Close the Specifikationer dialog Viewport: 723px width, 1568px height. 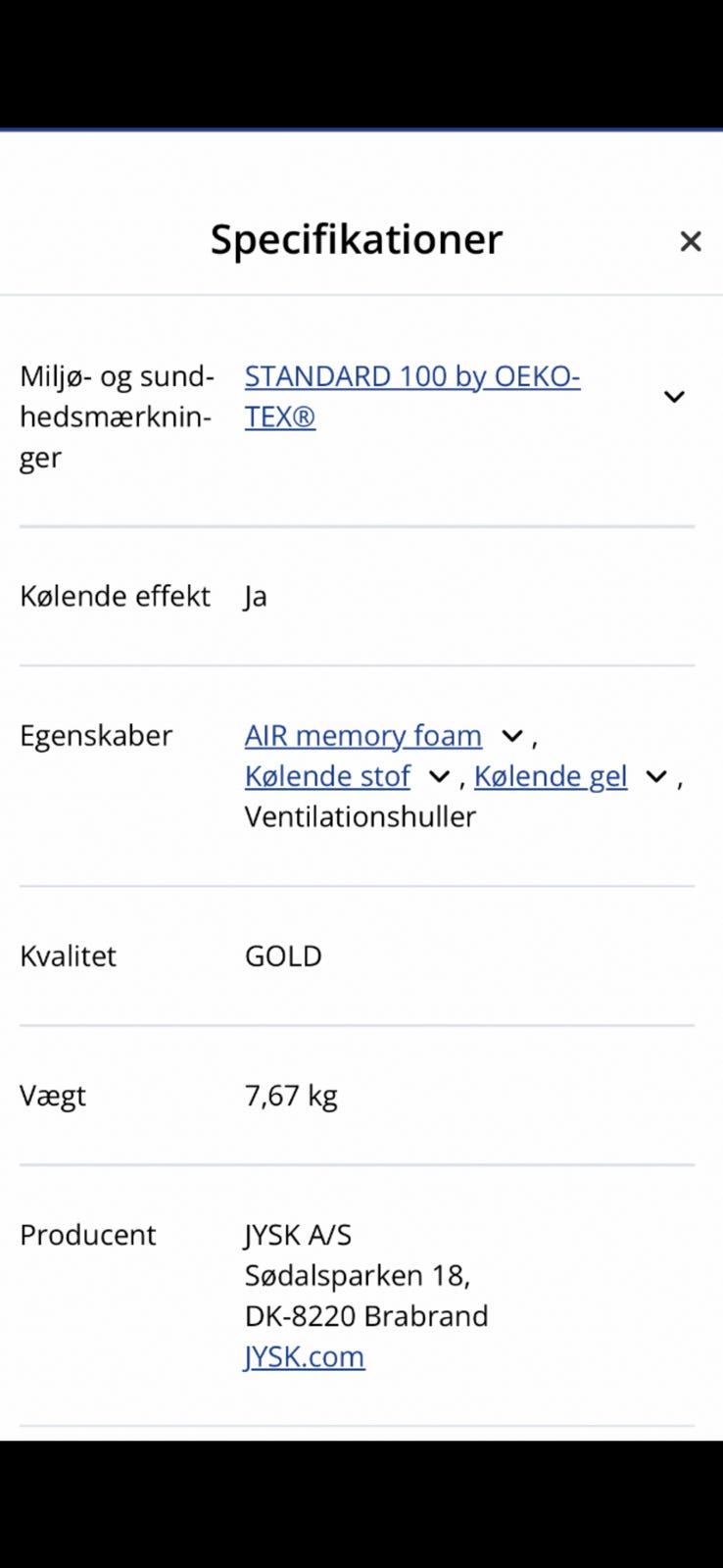pyautogui.click(x=691, y=241)
